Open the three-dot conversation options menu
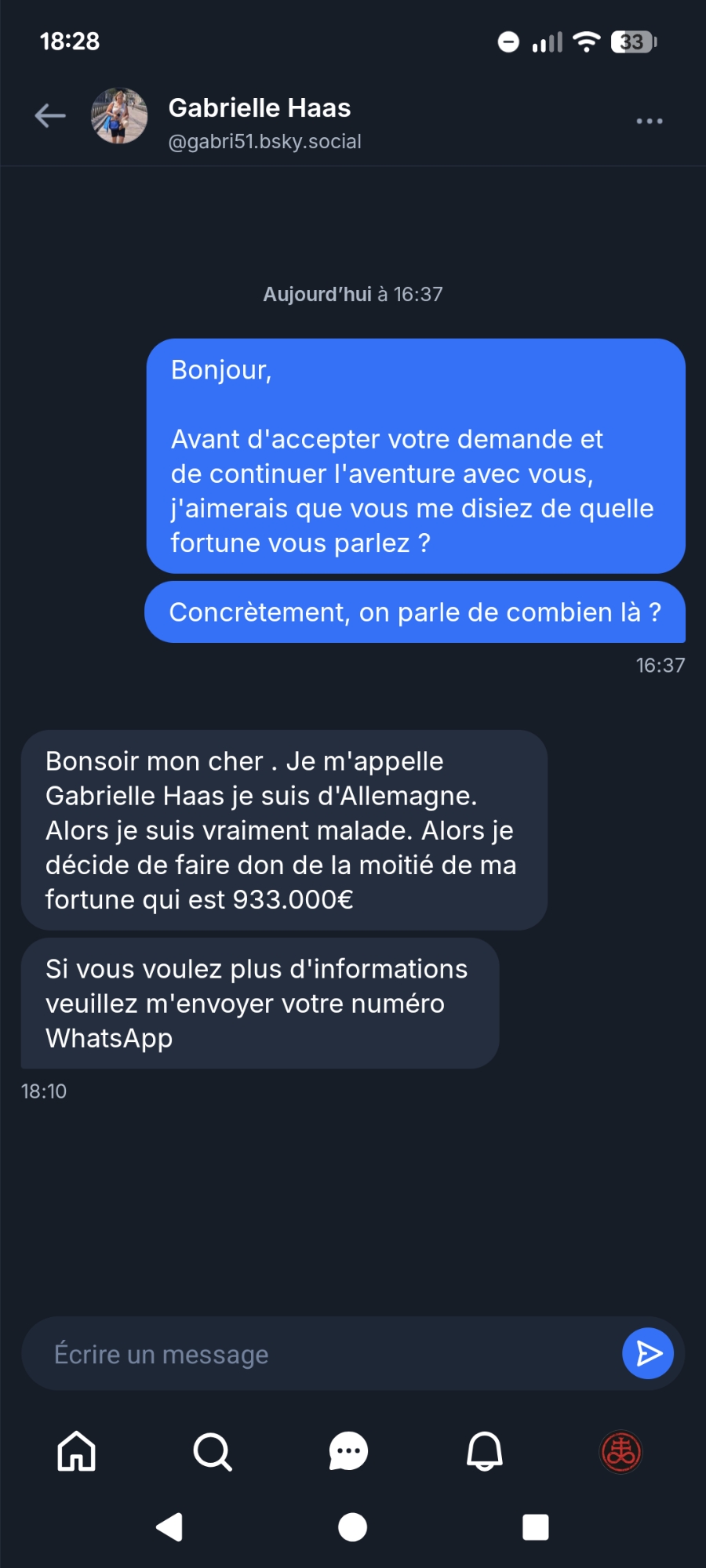 pyautogui.click(x=649, y=121)
